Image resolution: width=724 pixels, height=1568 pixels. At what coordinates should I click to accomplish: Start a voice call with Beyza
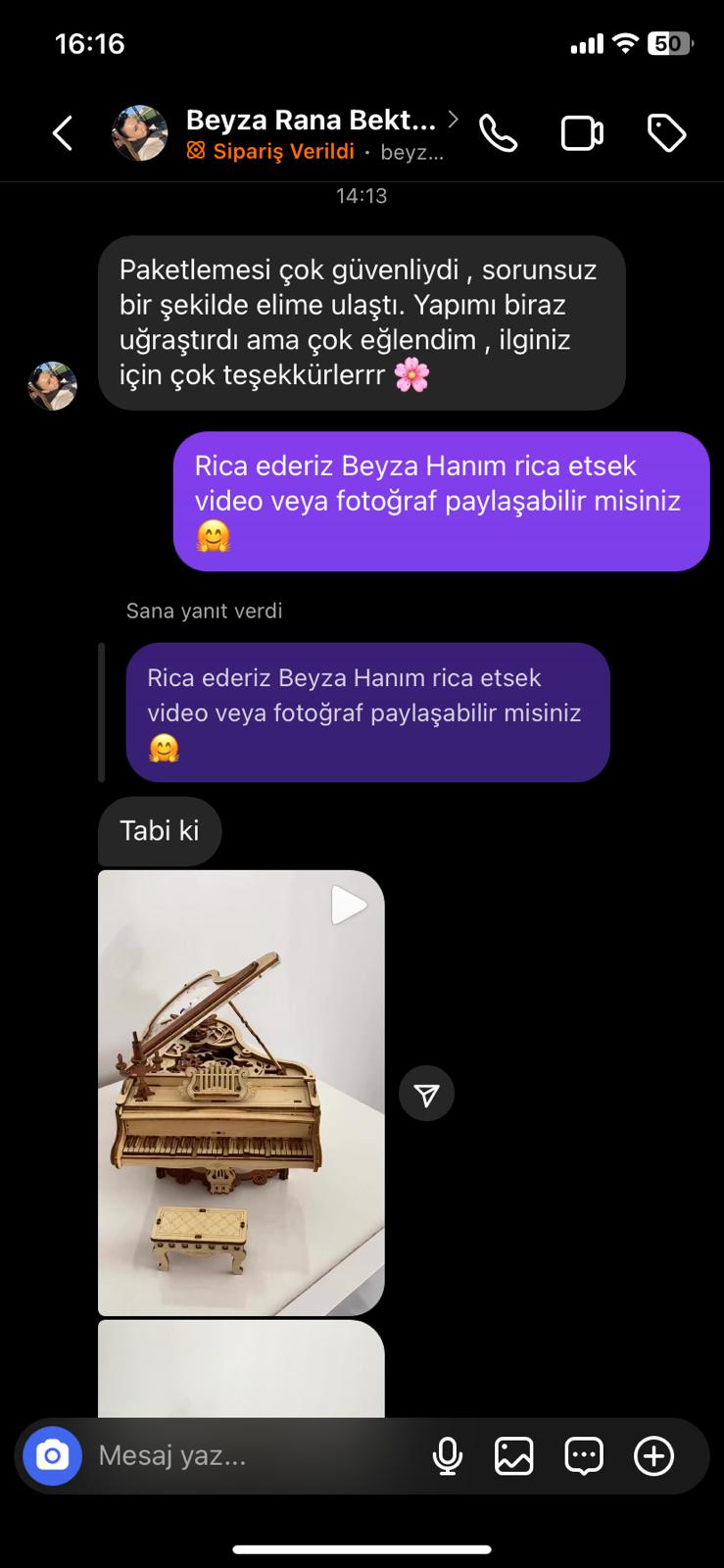pyautogui.click(x=500, y=132)
